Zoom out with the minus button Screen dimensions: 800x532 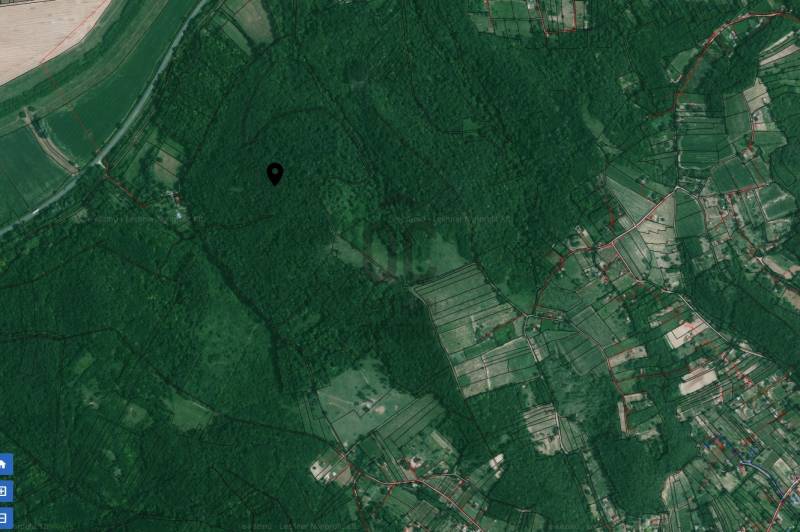point(4,517)
